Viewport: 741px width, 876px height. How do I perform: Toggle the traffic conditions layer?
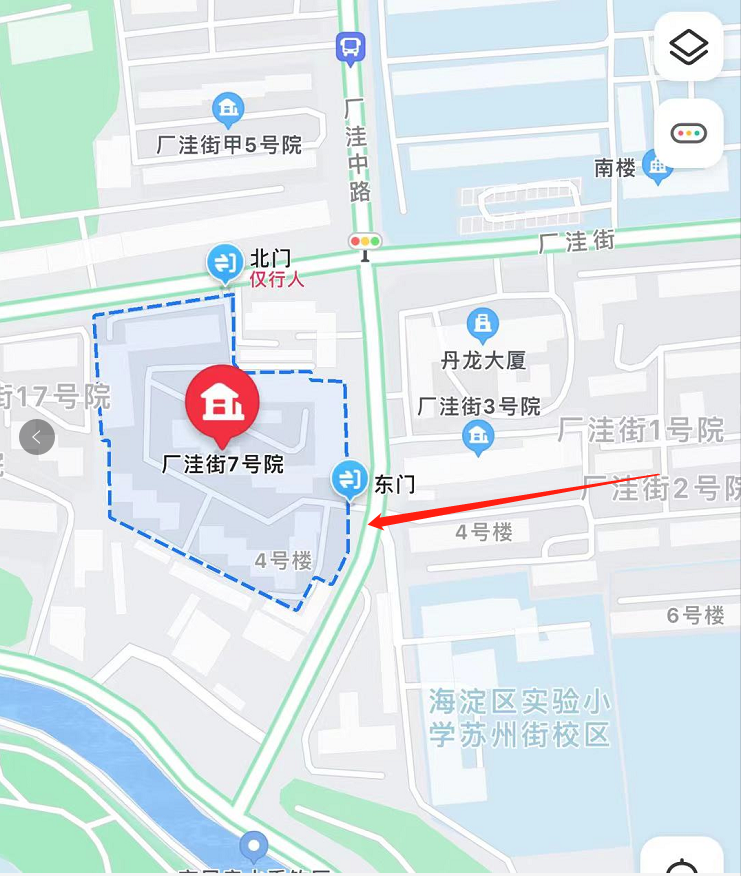tap(688, 133)
